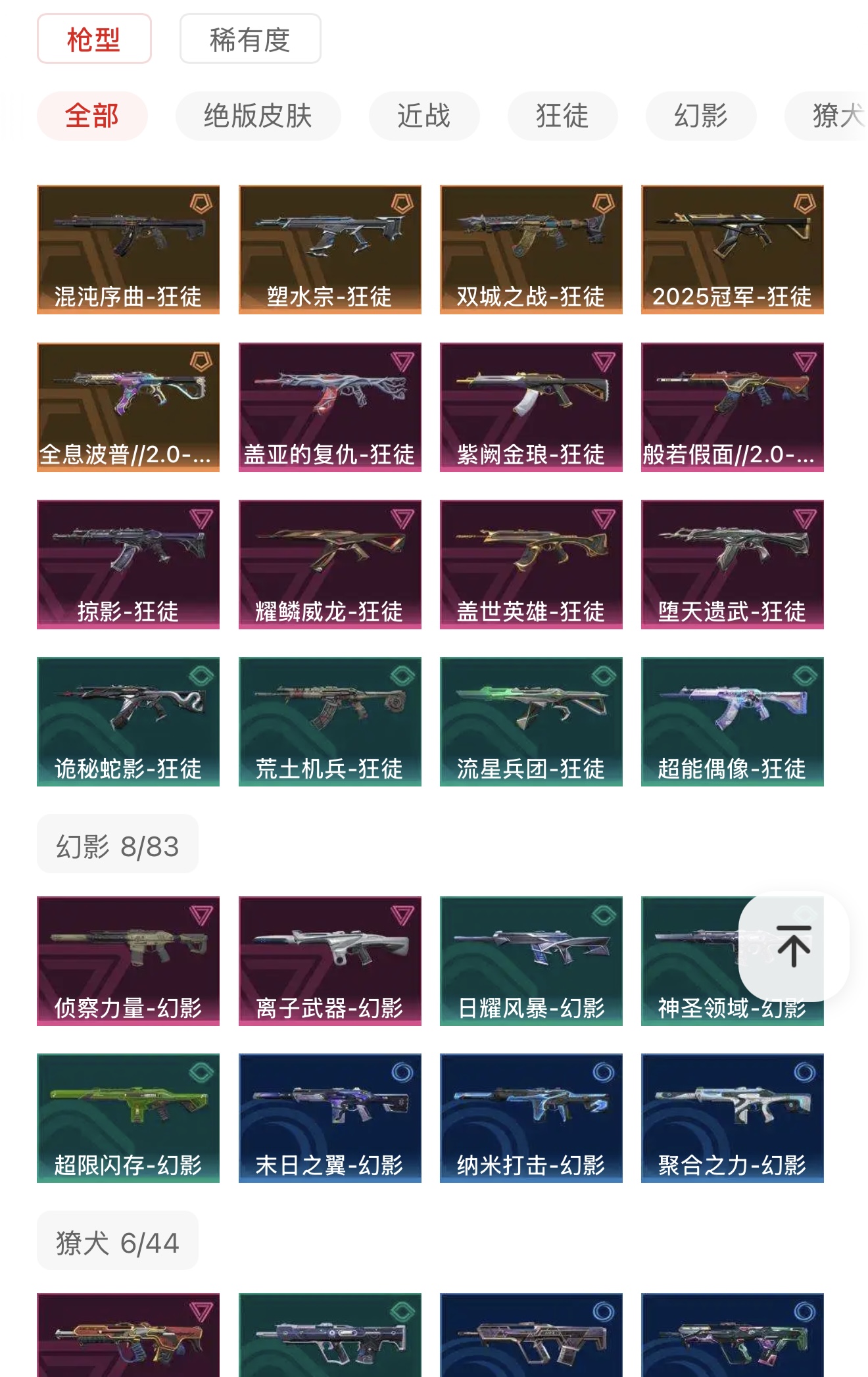Switch to the 稀有度 tab
Image resolution: width=868 pixels, height=1377 pixels.
[x=250, y=39]
